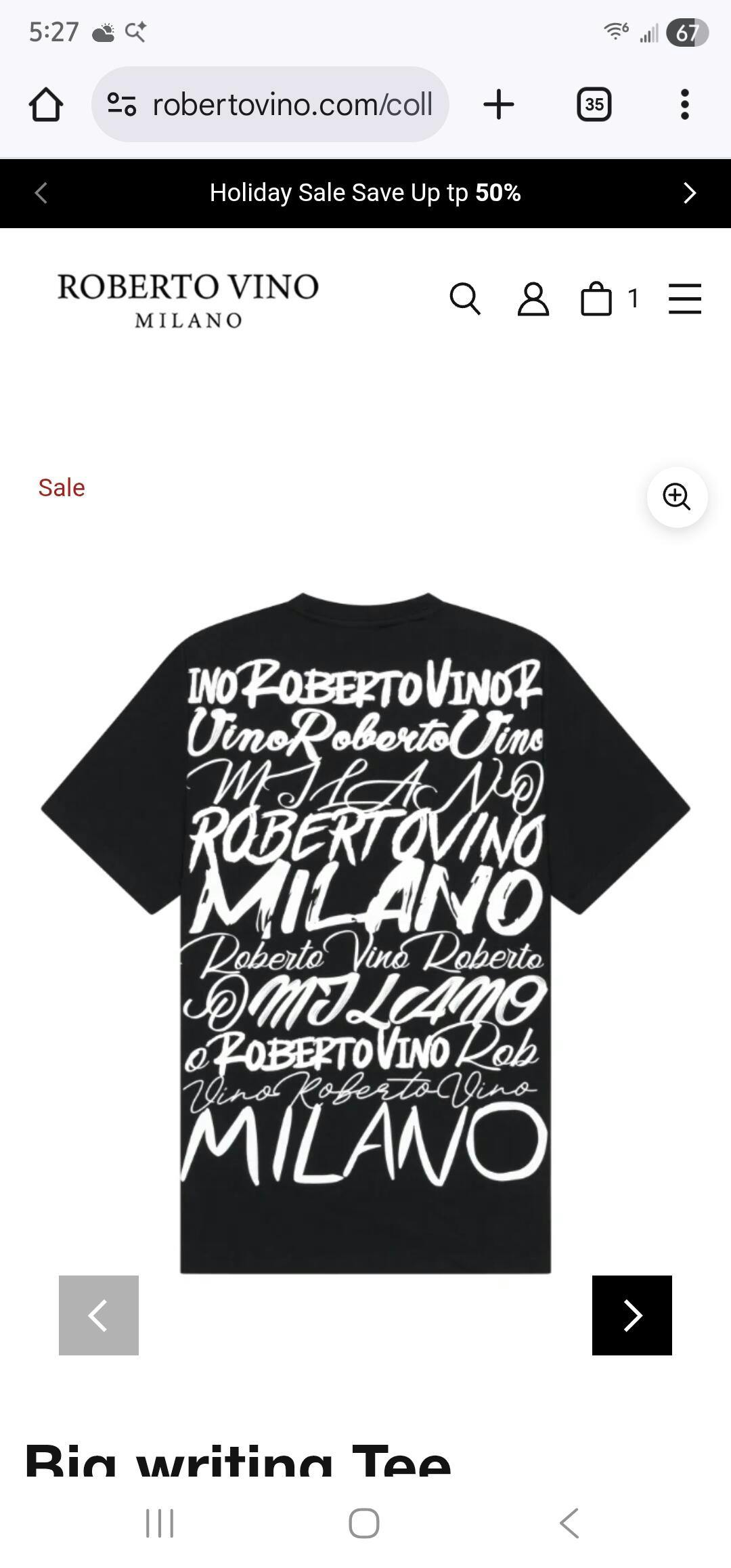
Task: Go to the next product photo
Action: coord(632,1315)
